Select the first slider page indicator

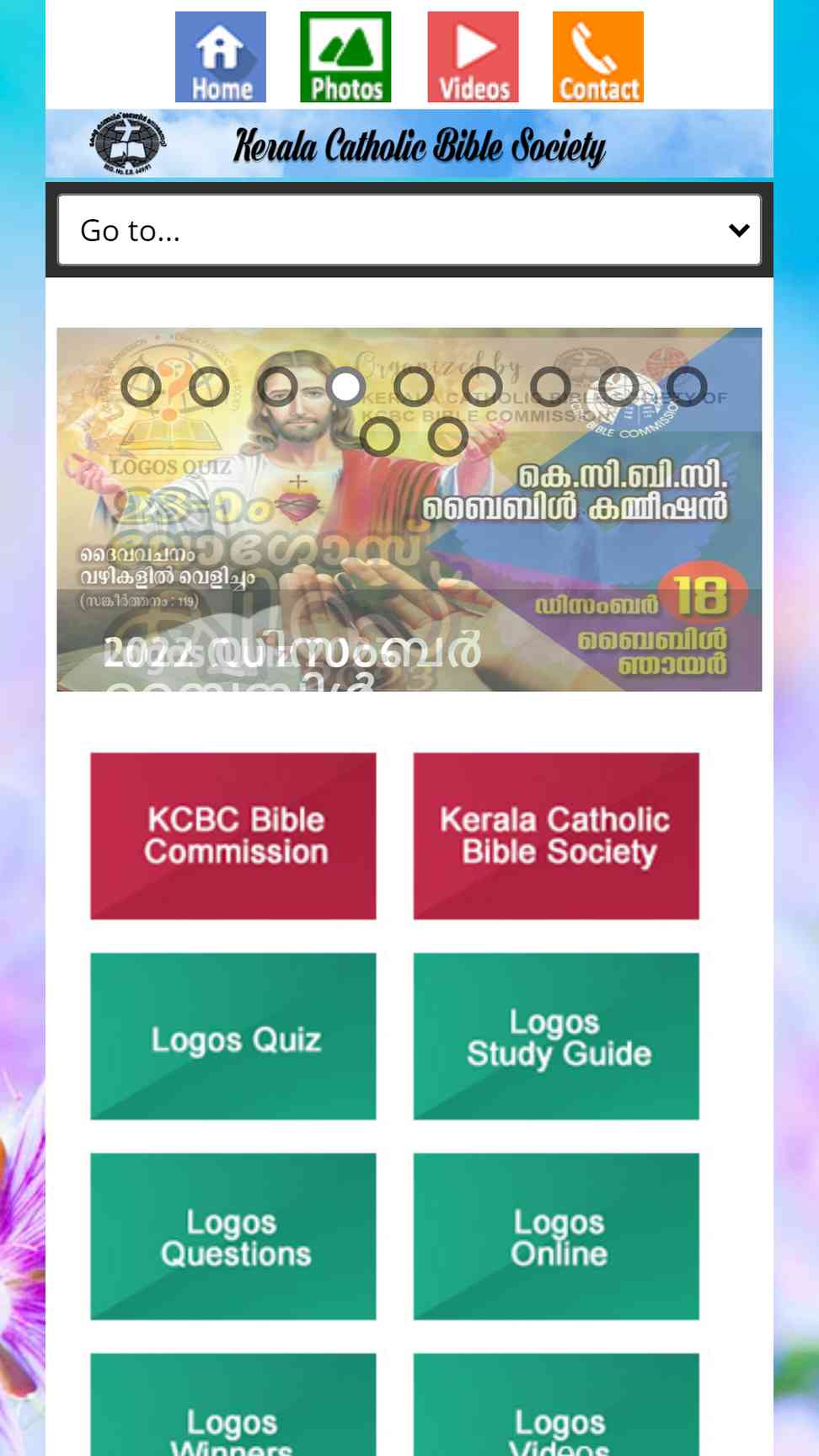(x=141, y=387)
